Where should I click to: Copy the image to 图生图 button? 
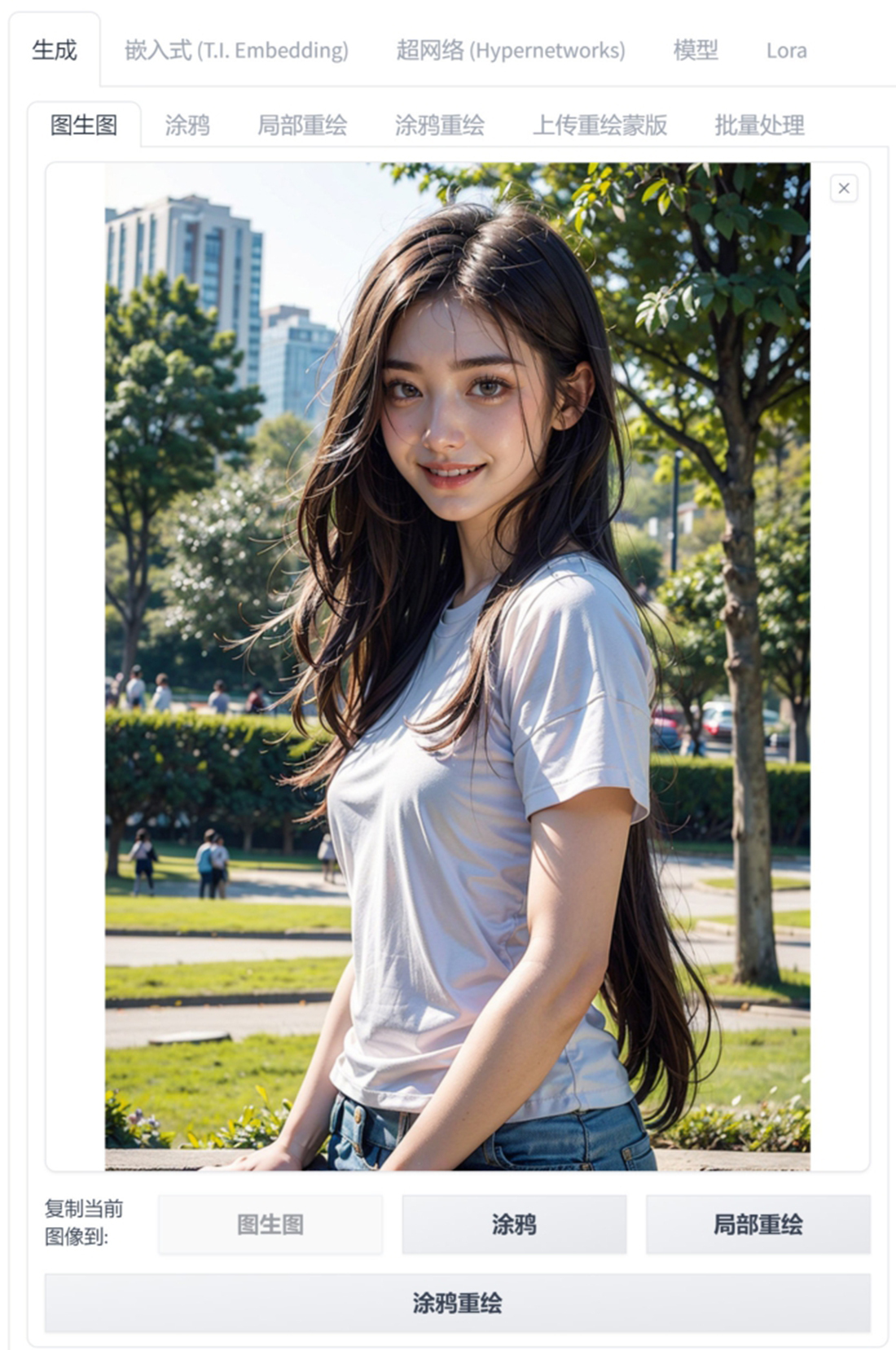point(270,1224)
